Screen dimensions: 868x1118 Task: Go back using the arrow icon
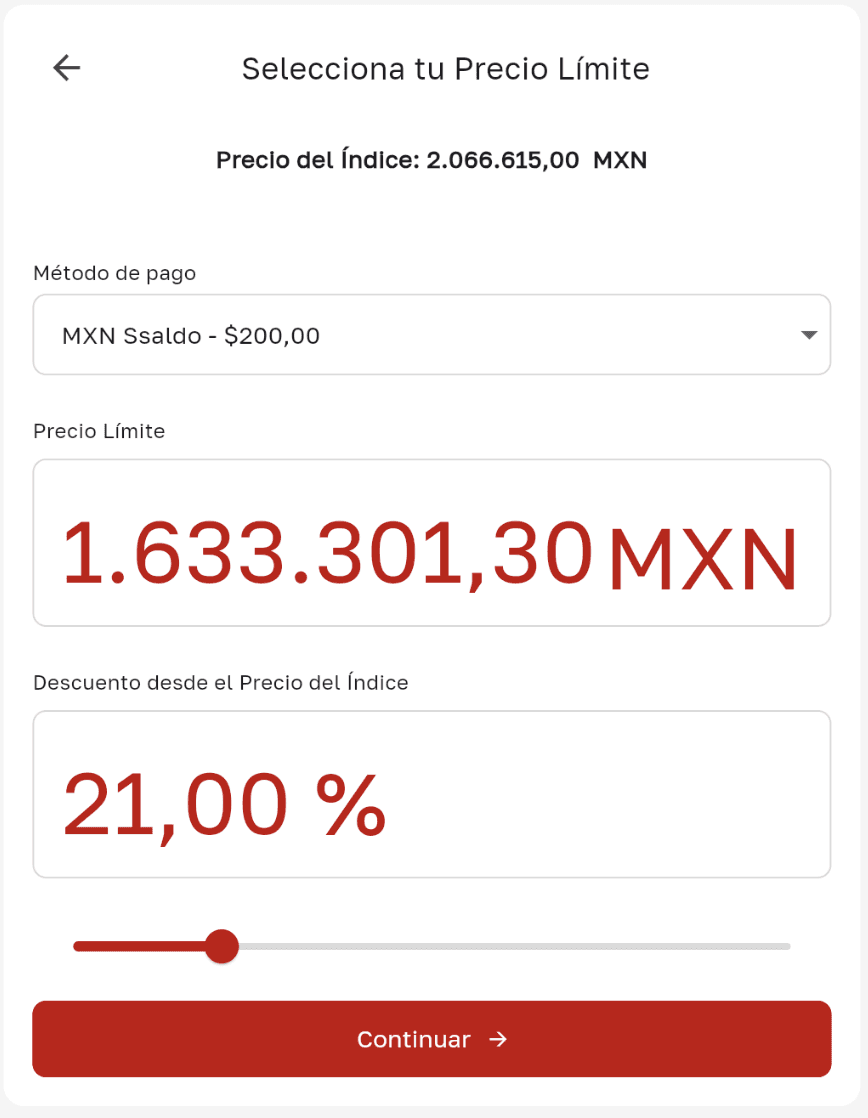click(67, 68)
